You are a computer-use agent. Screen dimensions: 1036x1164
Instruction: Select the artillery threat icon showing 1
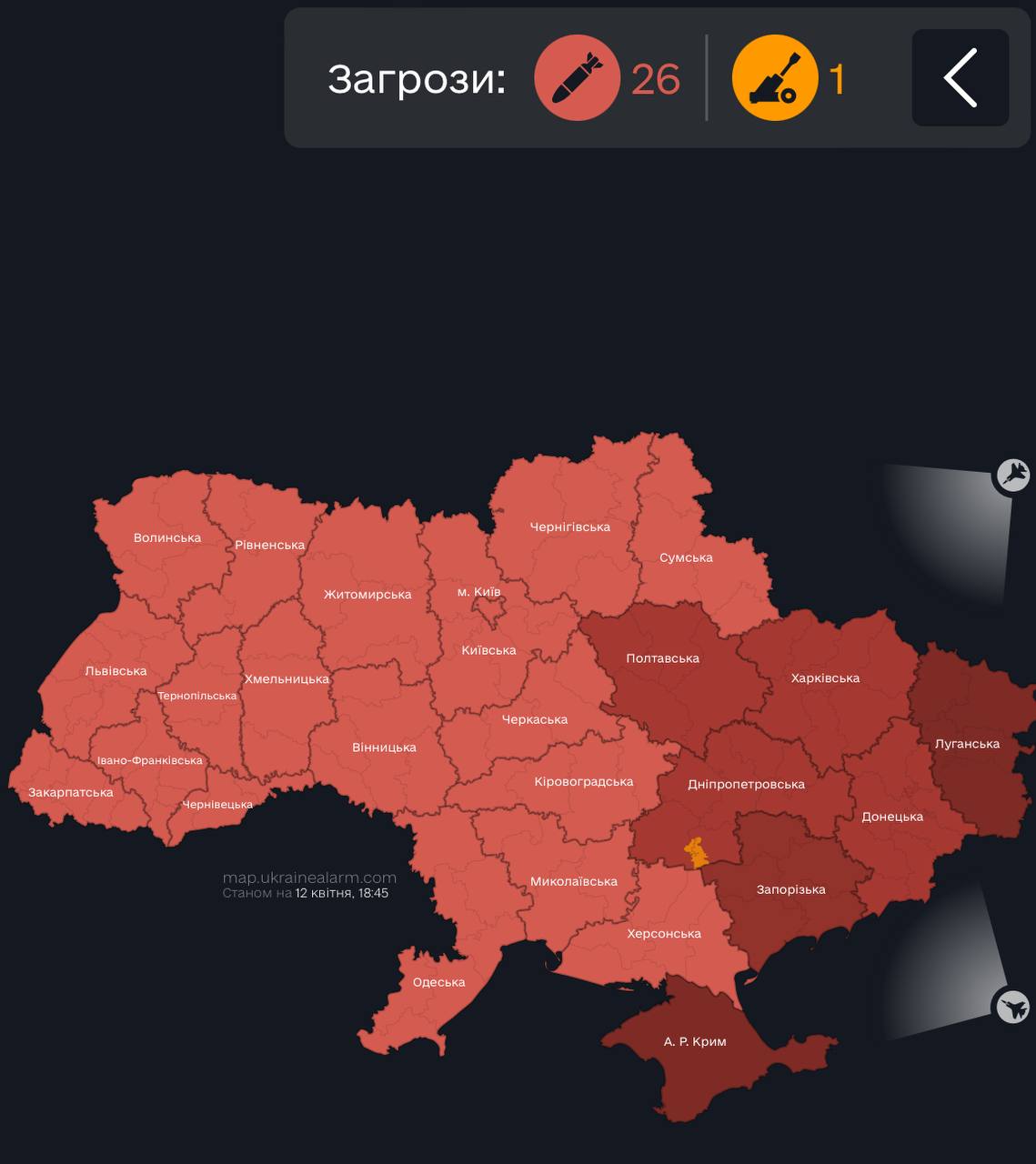click(774, 78)
